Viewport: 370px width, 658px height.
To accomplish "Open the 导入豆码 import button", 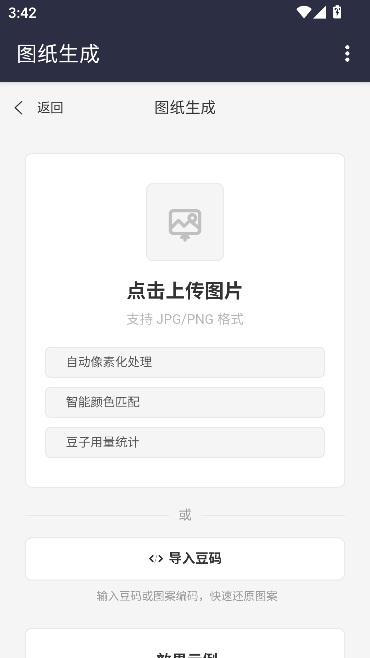I will [185, 559].
